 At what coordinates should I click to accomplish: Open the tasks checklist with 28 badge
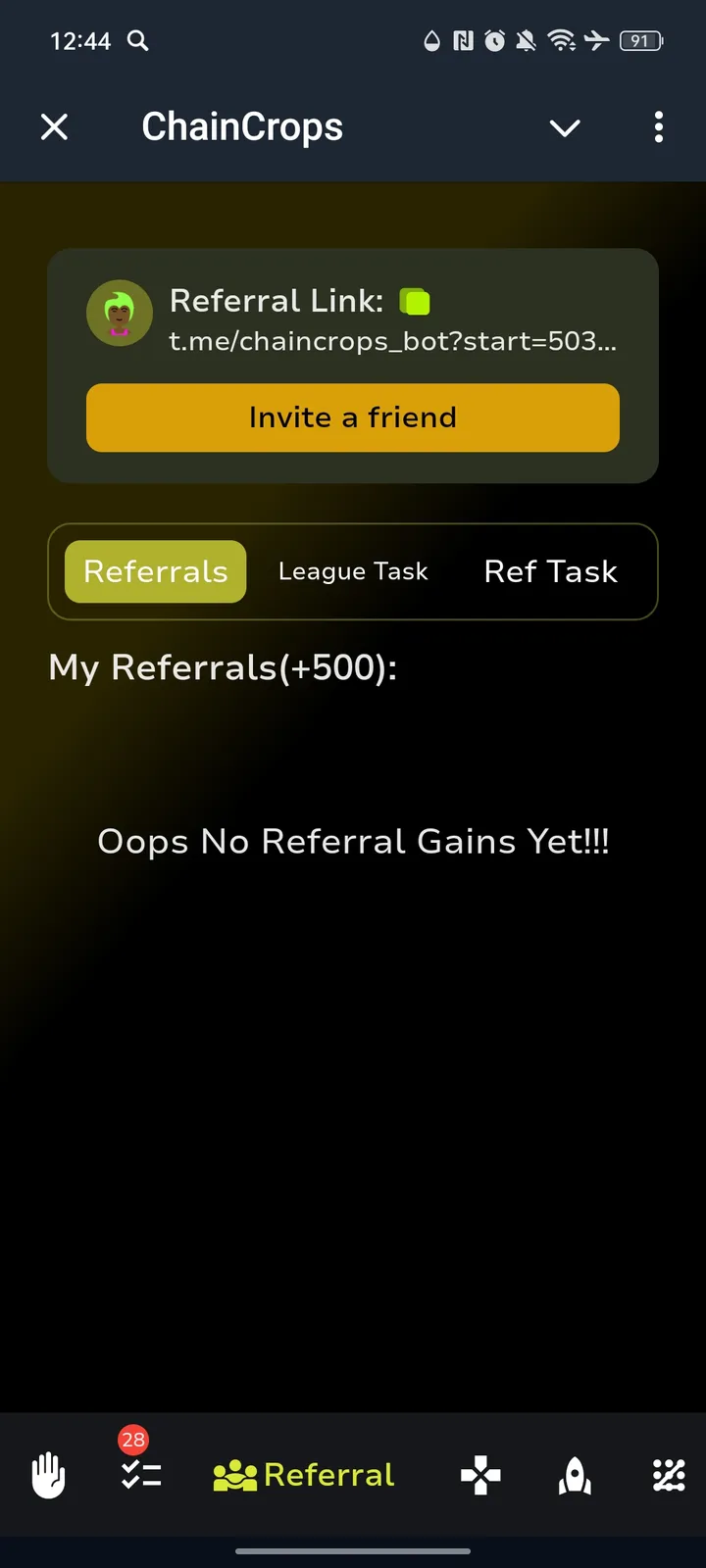(x=140, y=1473)
